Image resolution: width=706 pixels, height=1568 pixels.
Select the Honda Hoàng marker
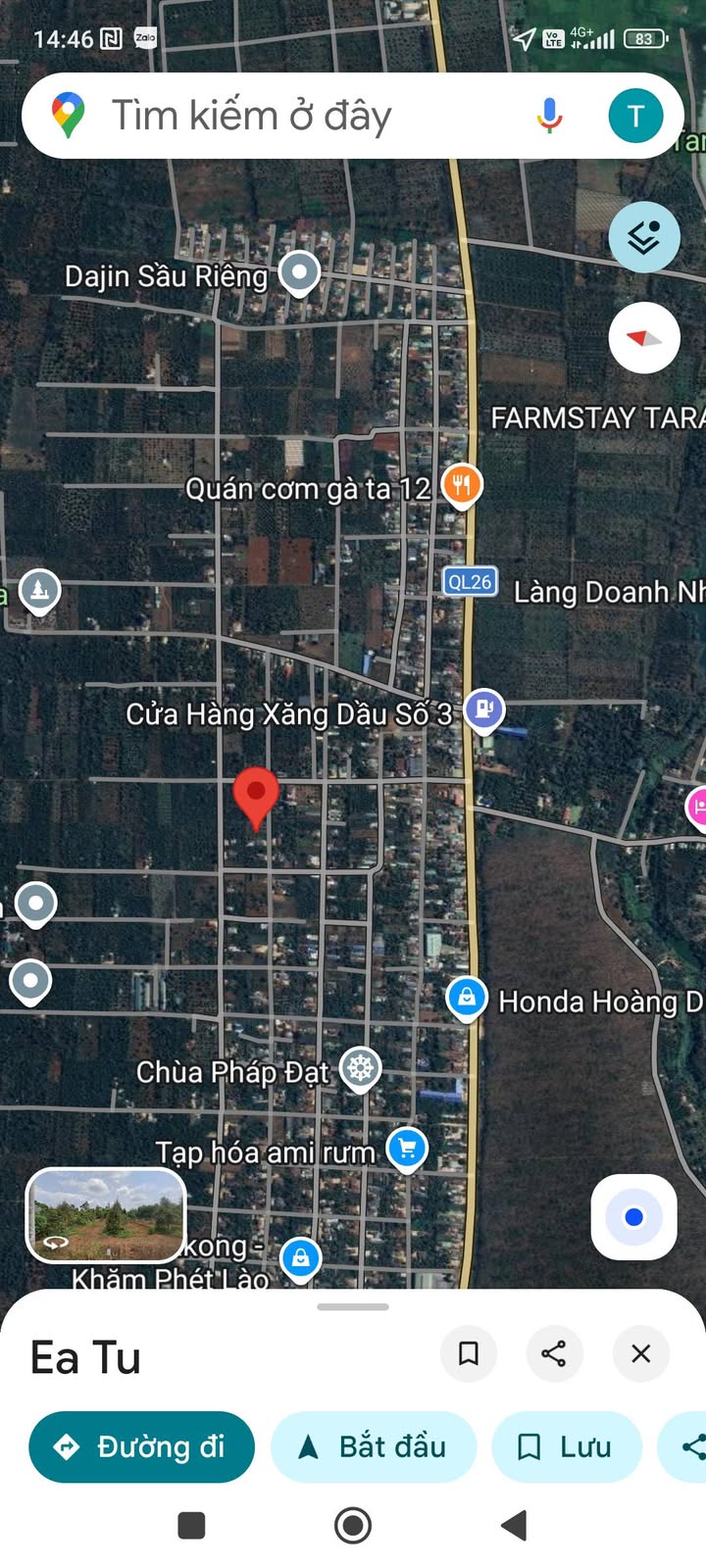click(x=467, y=1000)
